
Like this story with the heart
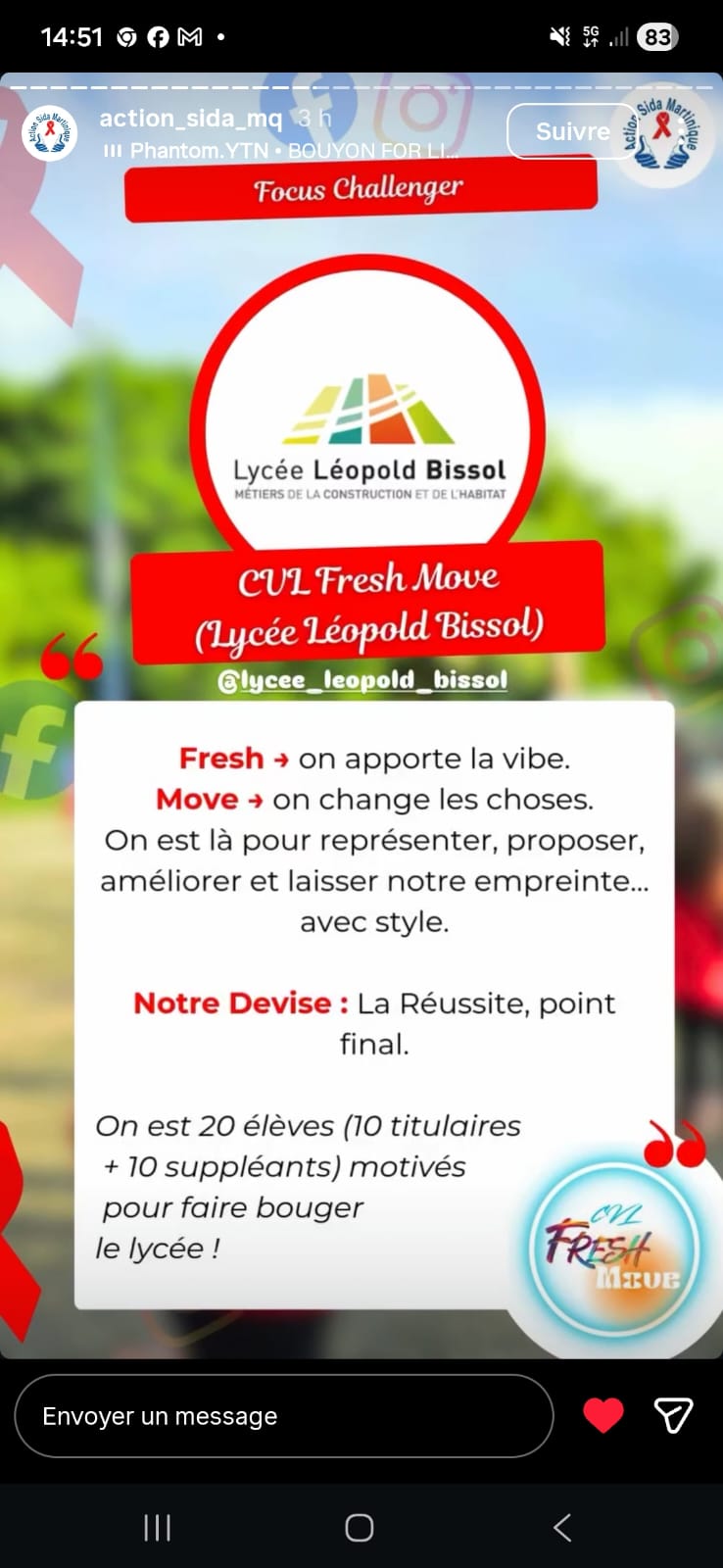pyautogui.click(x=603, y=1416)
